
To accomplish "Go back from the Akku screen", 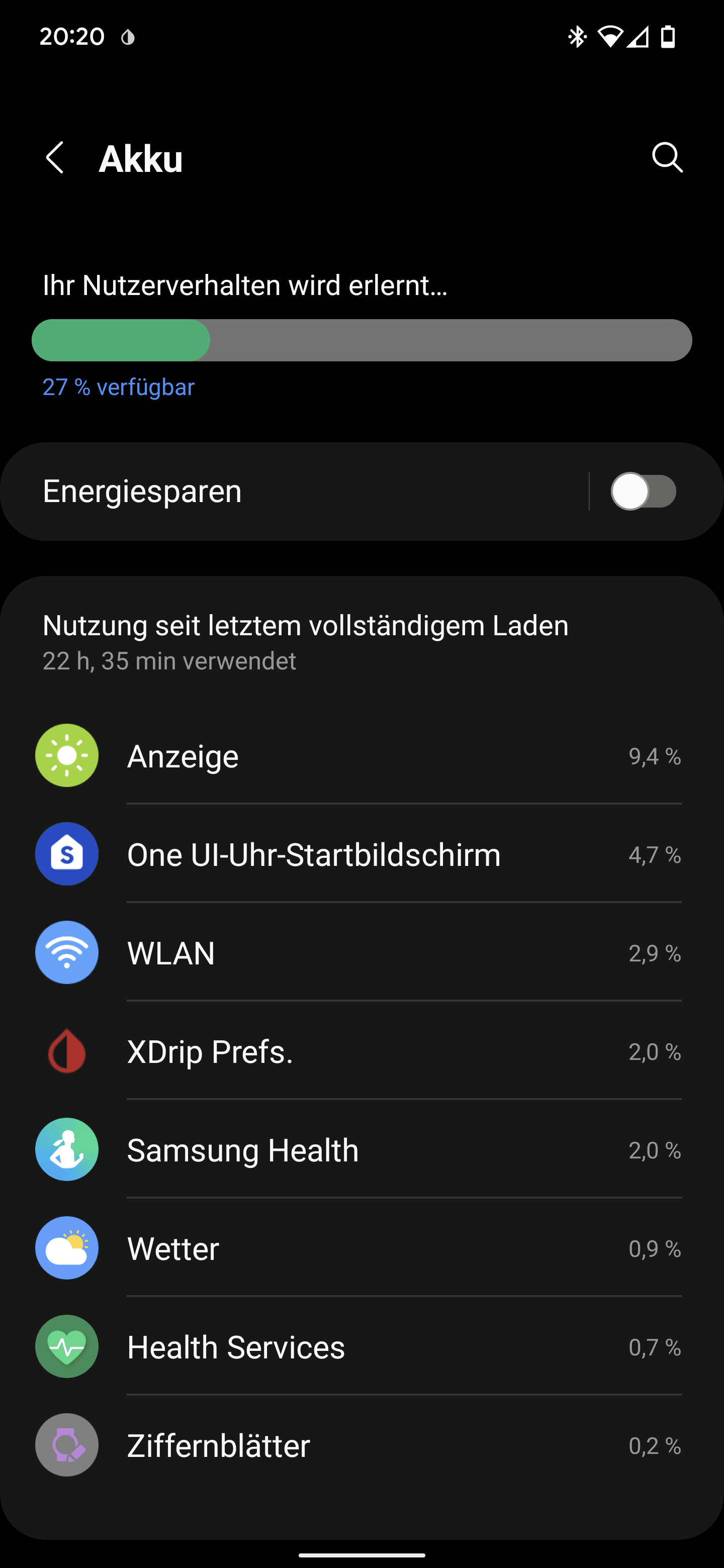I will coord(55,158).
